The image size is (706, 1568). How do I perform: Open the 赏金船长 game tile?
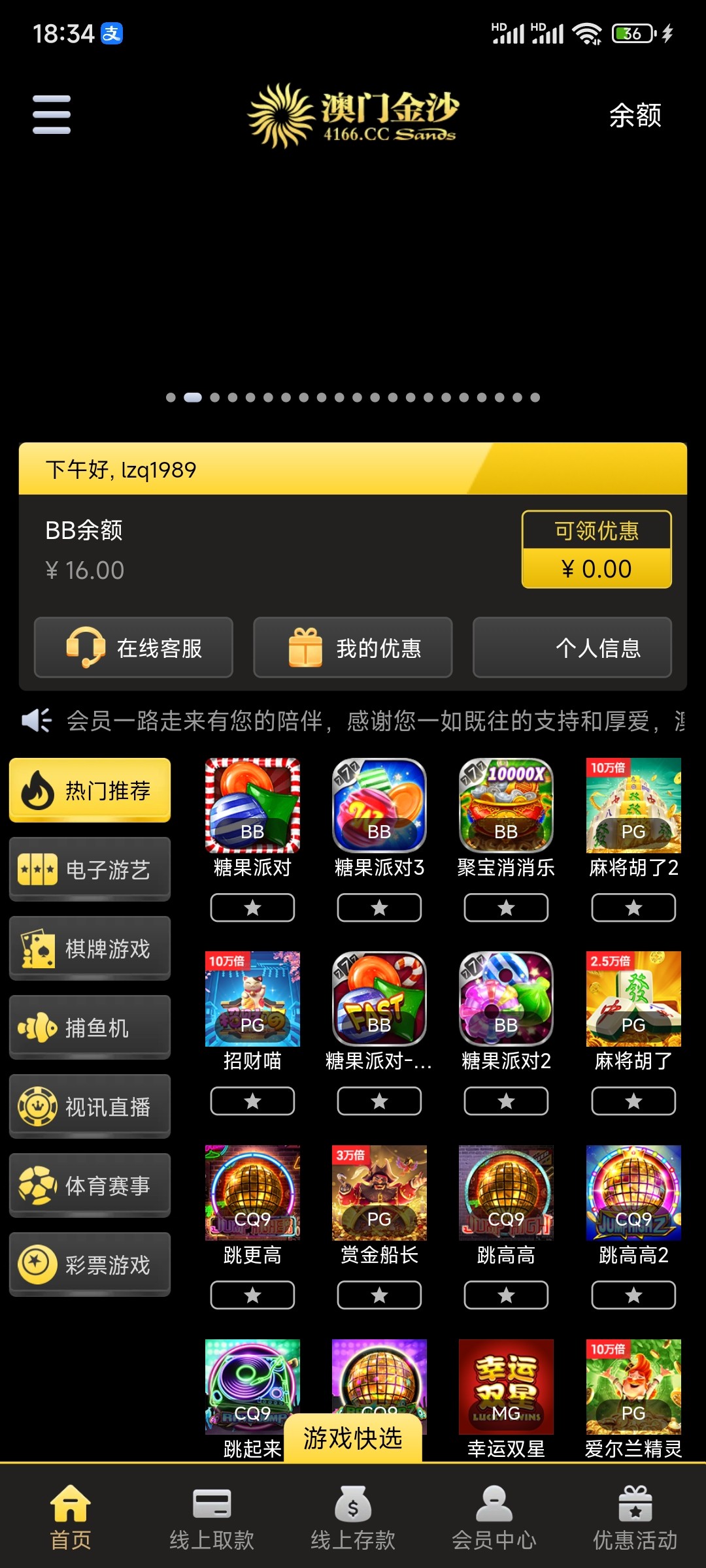[379, 1193]
